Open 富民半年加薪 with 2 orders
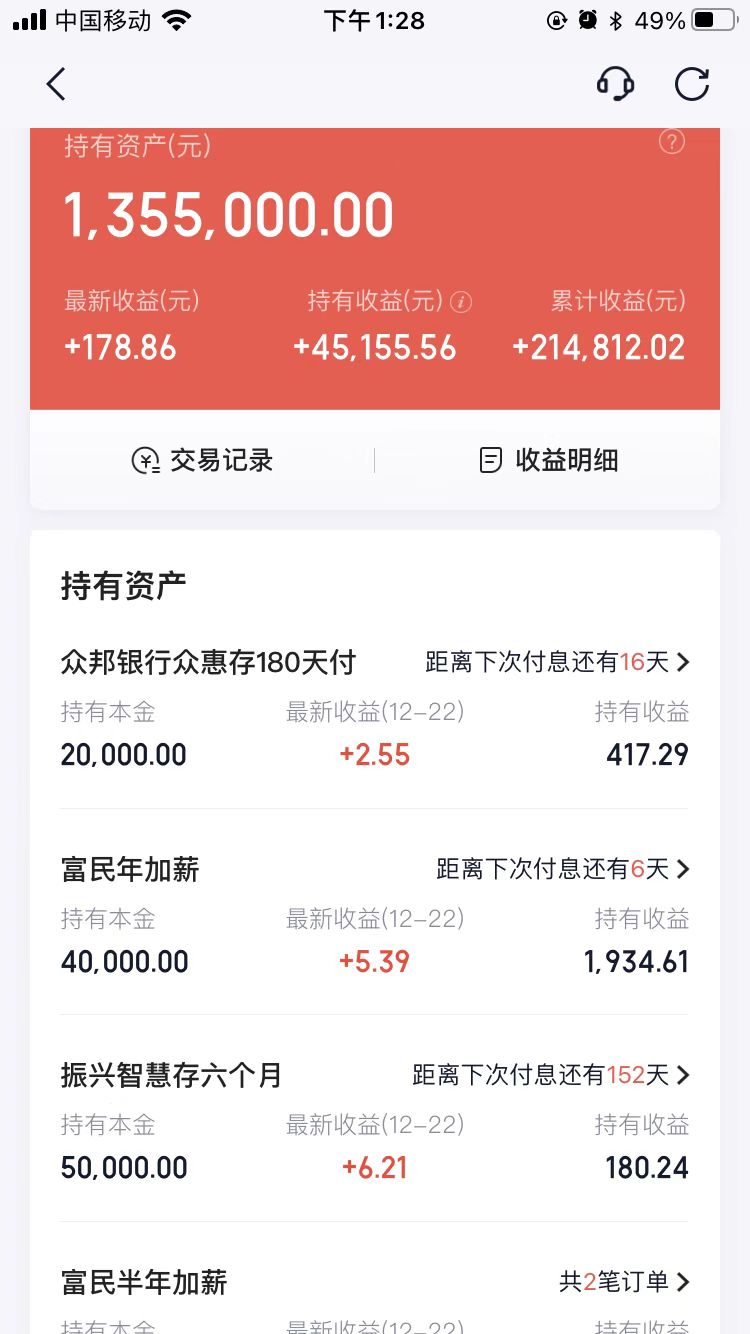750x1334 pixels. coord(374,1282)
